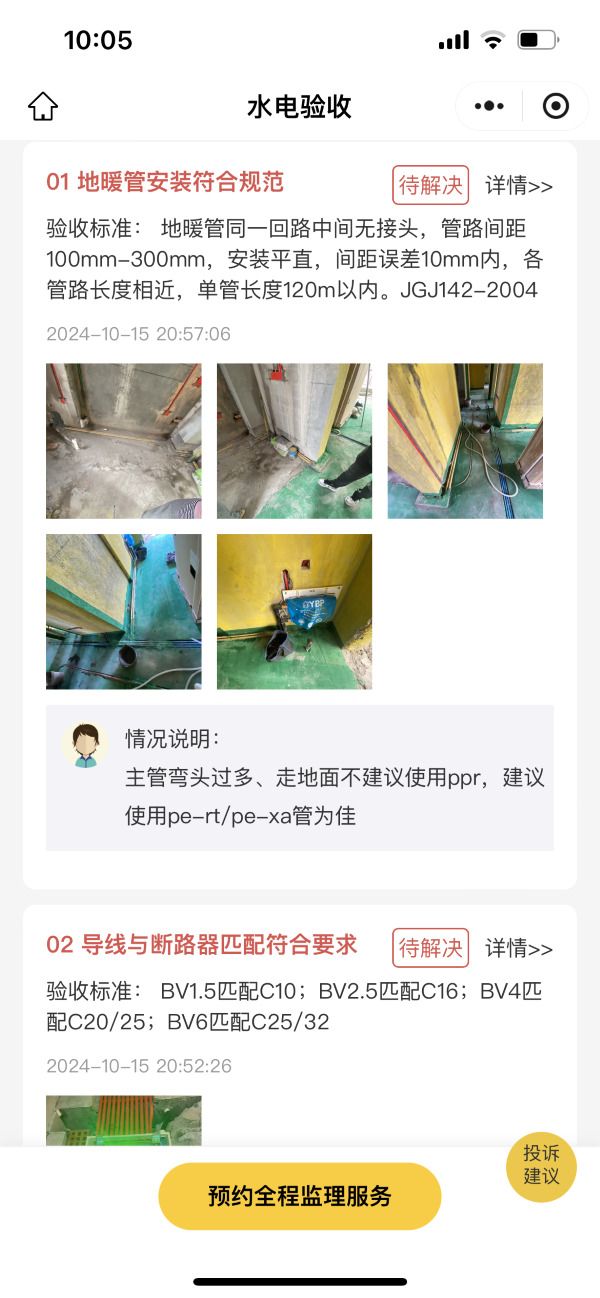Screen dimensions: 600x1298
Task: Close the mini program via the circle button
Action: tap(555, 106)
